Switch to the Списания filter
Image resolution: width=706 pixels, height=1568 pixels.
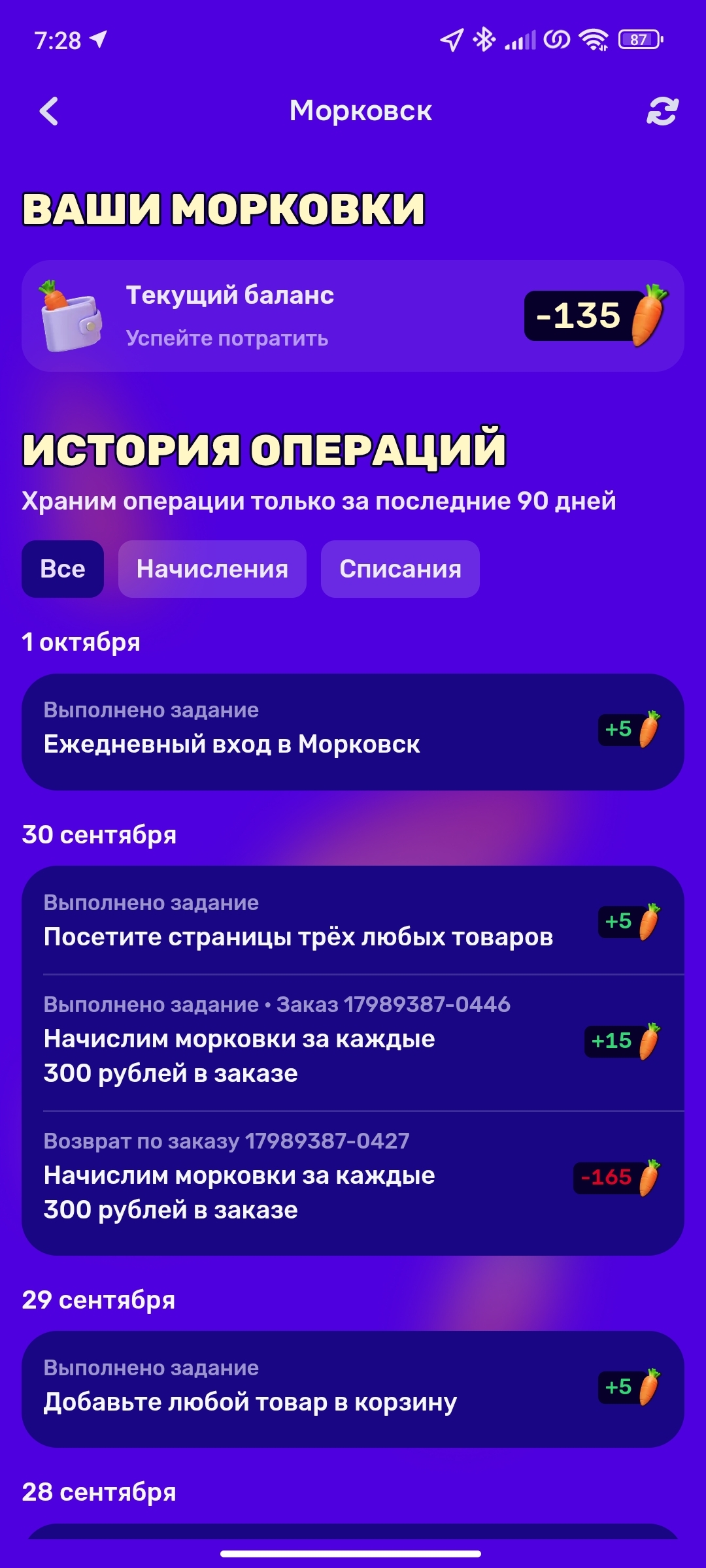(400, 569)
